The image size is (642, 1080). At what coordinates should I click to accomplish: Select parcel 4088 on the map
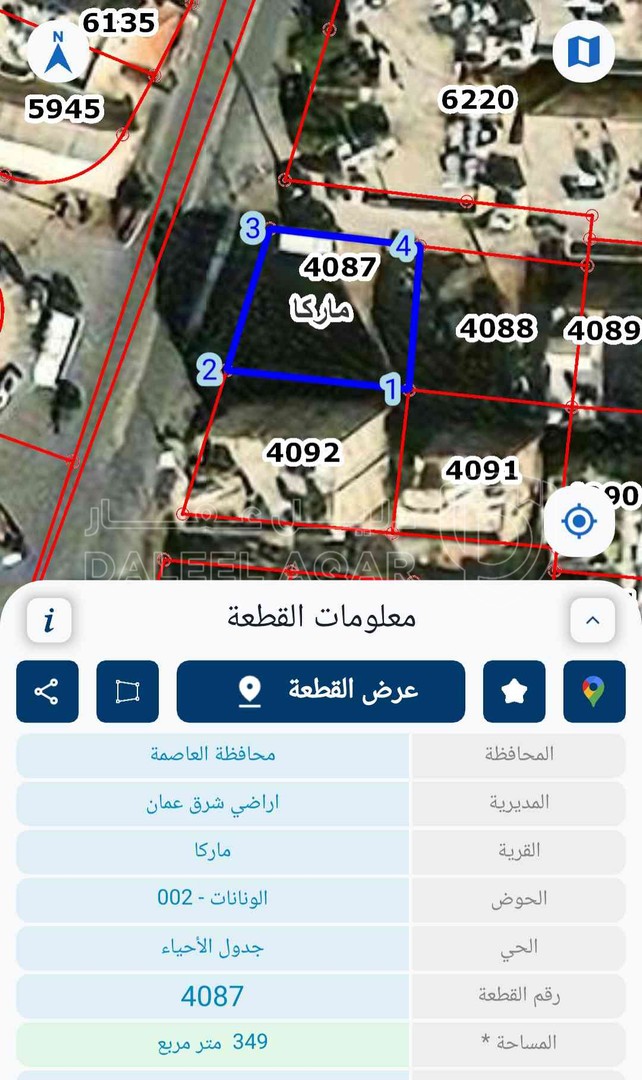[496, 330]
